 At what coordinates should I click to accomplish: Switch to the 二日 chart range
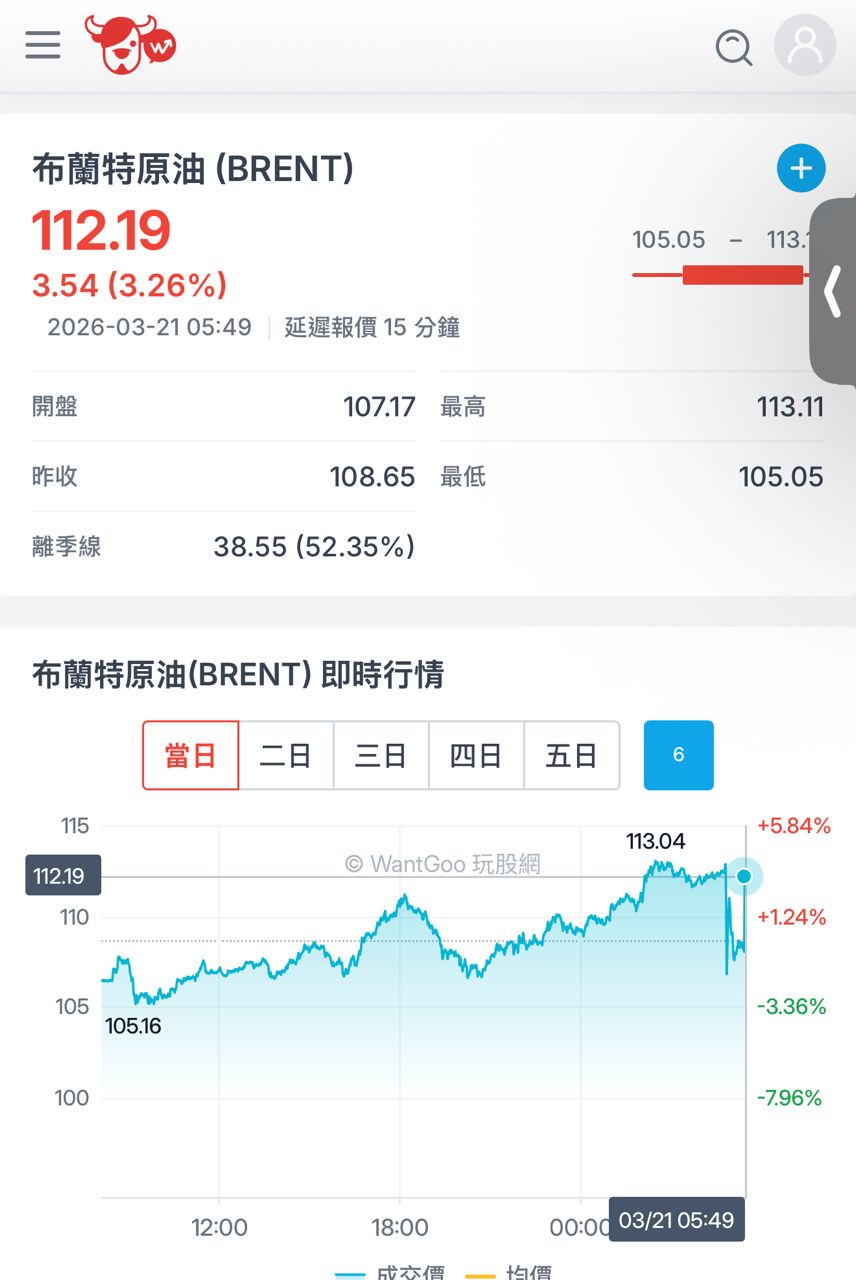pos(286,756)
